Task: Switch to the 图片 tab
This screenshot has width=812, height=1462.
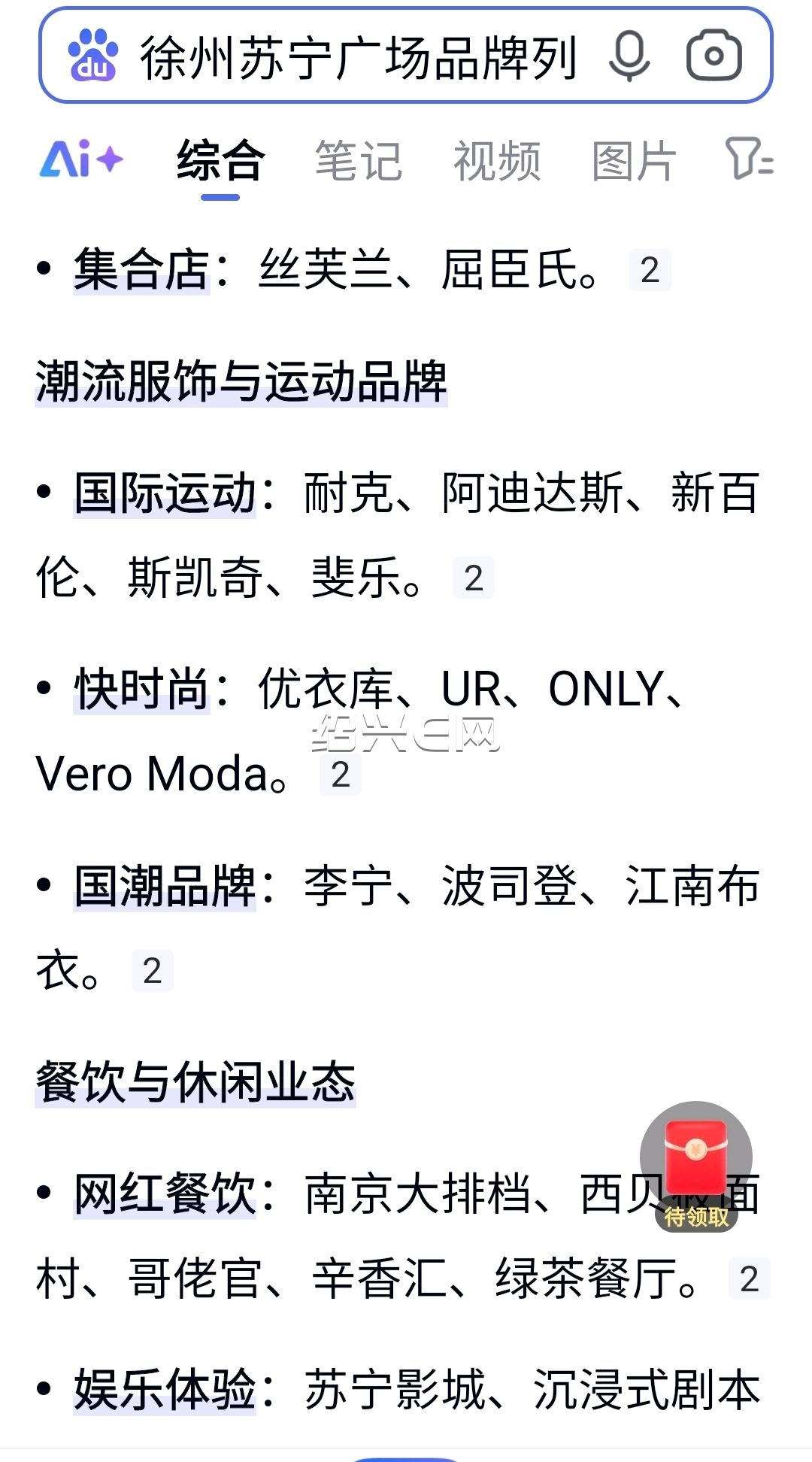Action: tap(634, 161)
